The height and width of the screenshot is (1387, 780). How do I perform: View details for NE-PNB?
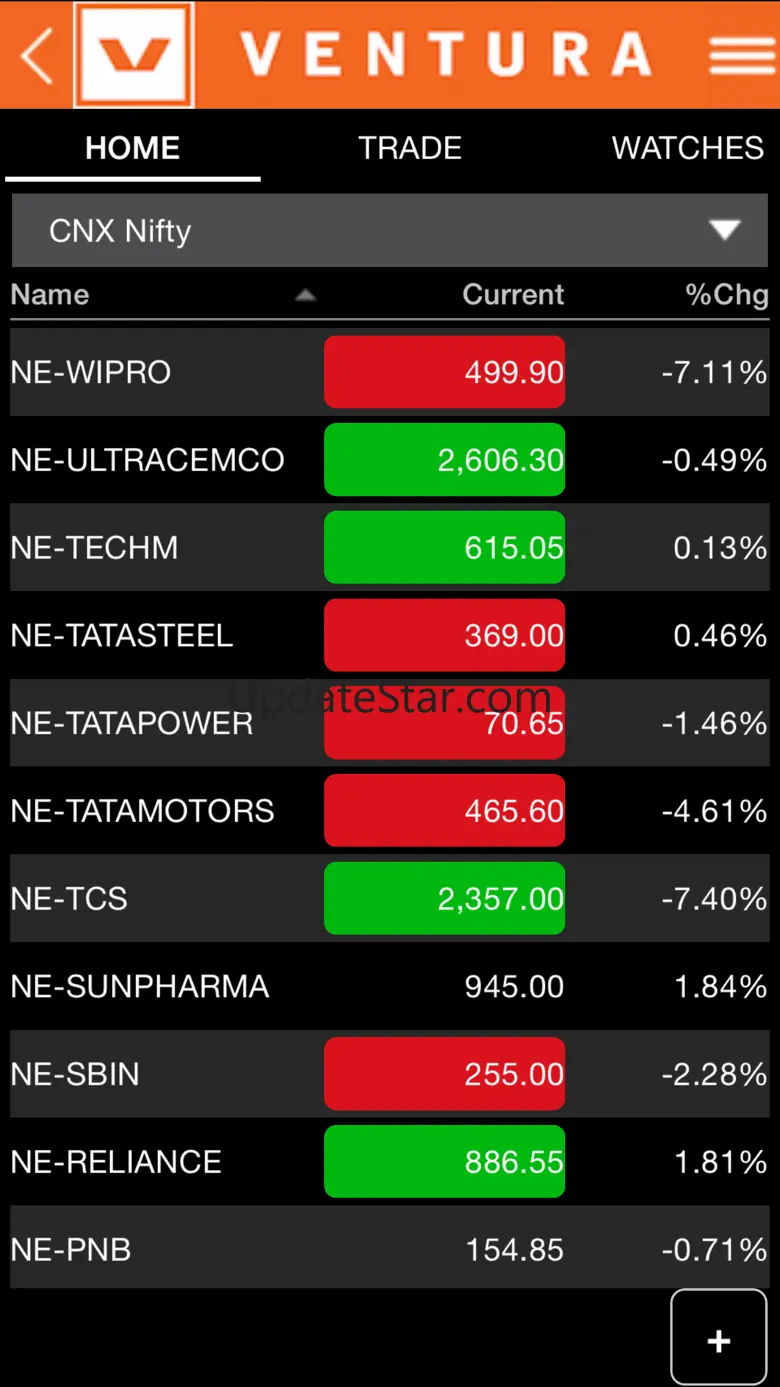pyautogui.click(x=390, y=1249)
